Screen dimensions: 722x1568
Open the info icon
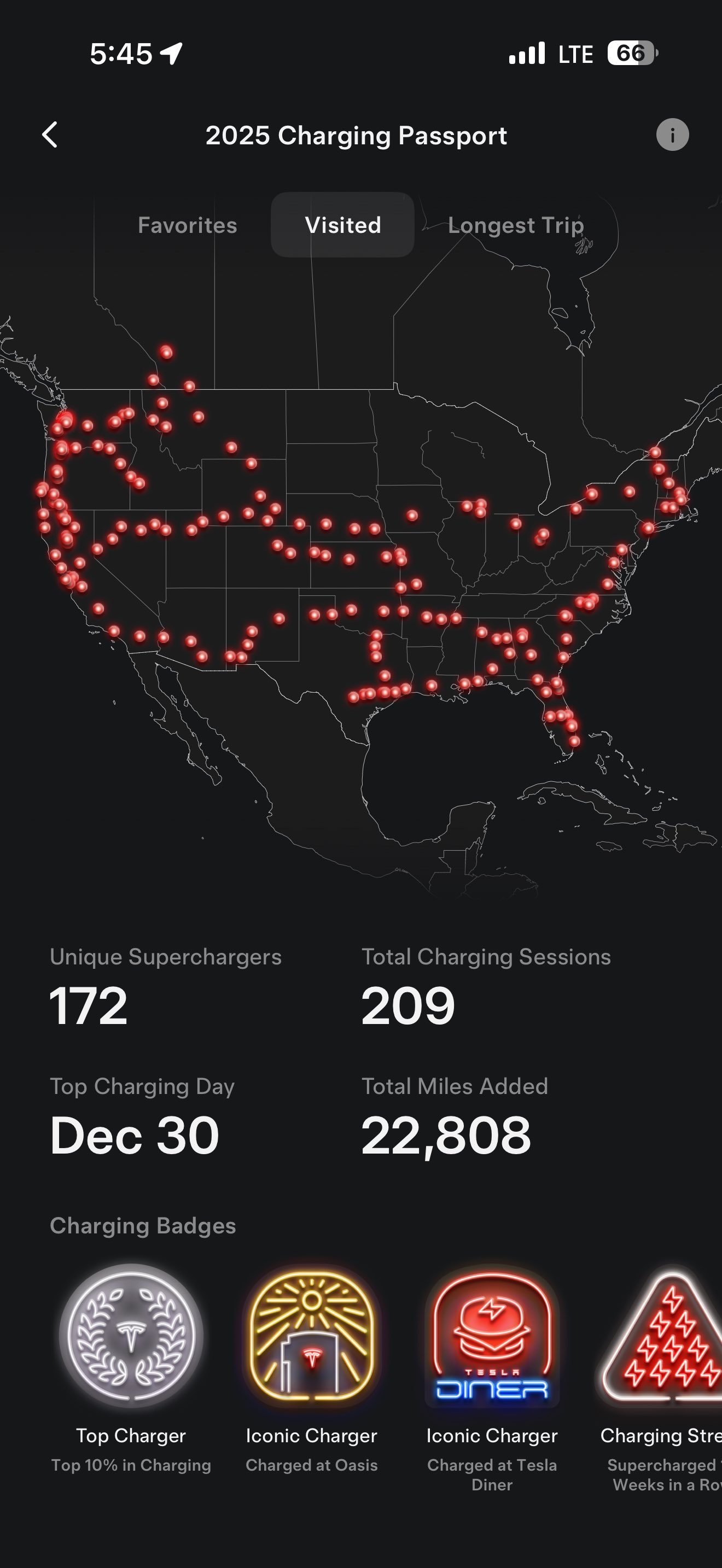pos(672,134)
